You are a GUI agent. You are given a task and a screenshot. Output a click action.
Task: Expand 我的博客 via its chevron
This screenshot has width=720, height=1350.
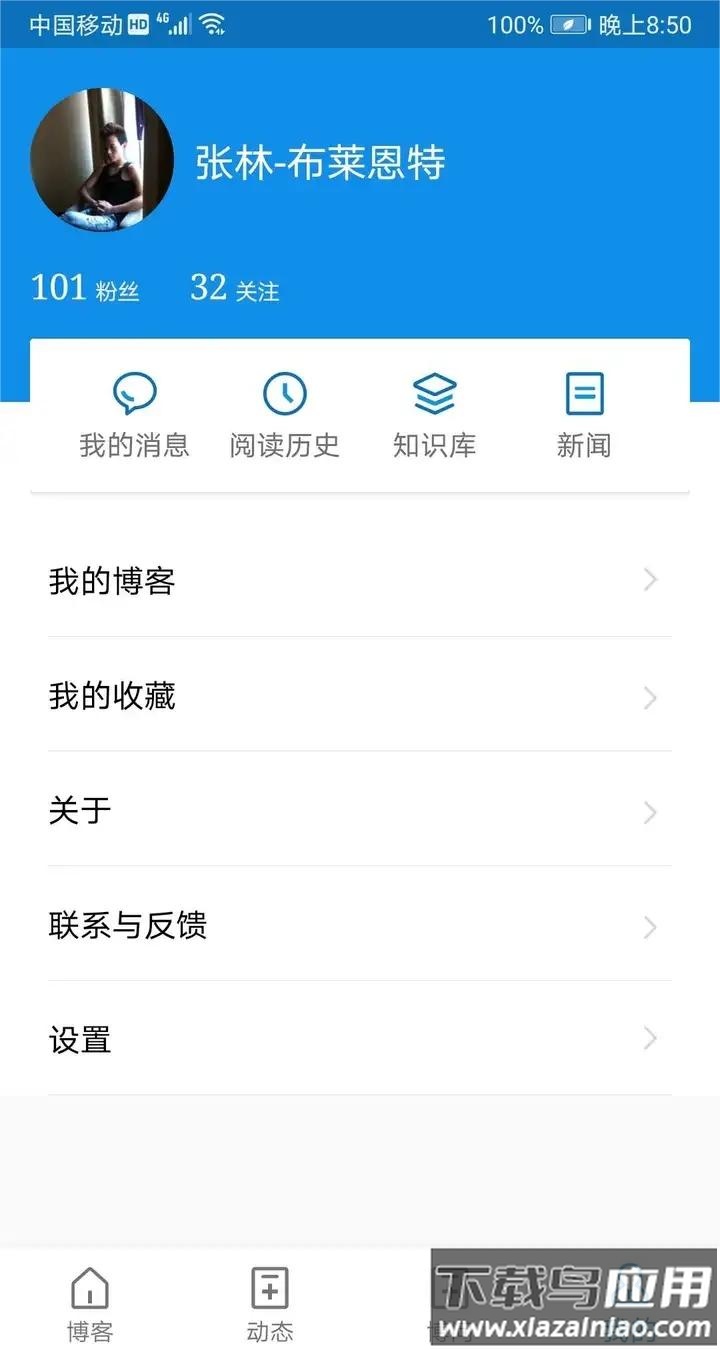pyautogui.click(x=651, y=581)
